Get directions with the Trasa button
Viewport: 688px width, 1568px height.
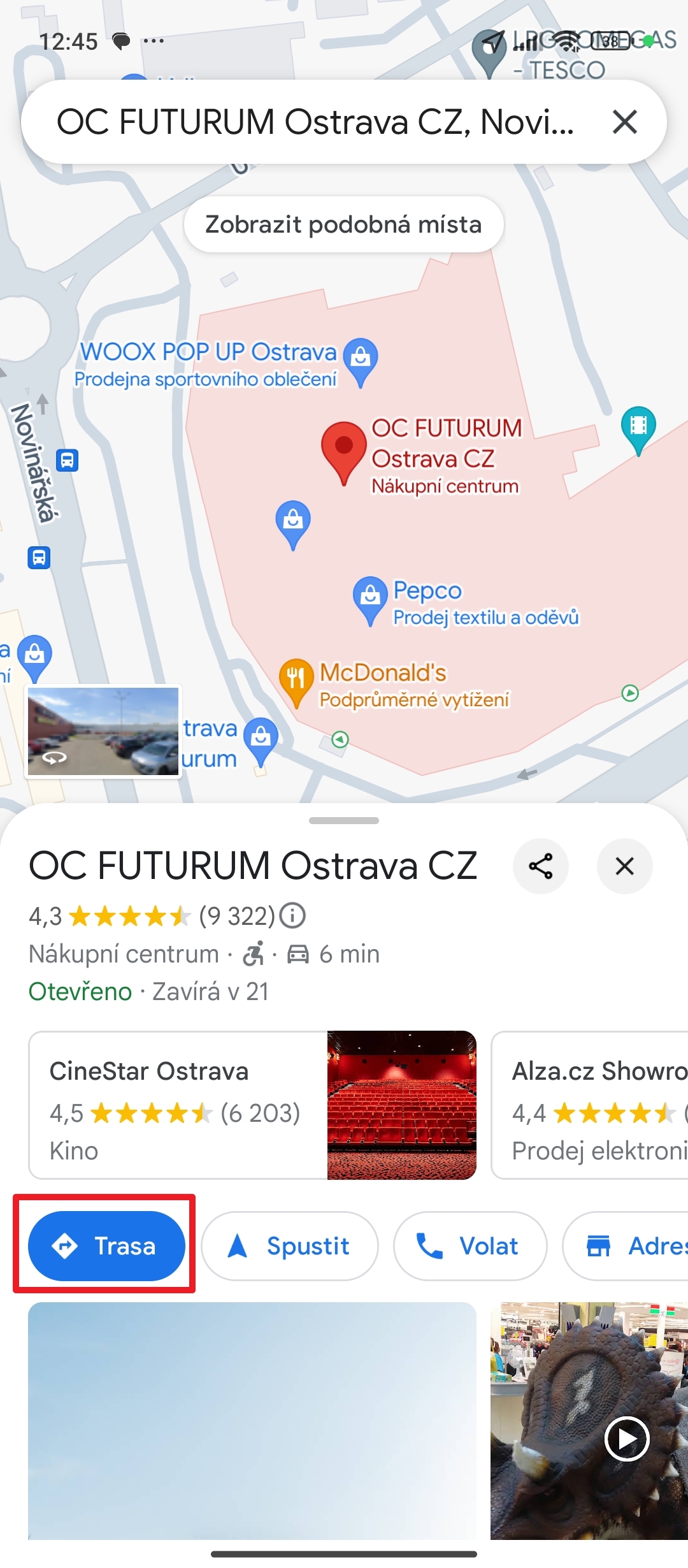click(106, 1246)
